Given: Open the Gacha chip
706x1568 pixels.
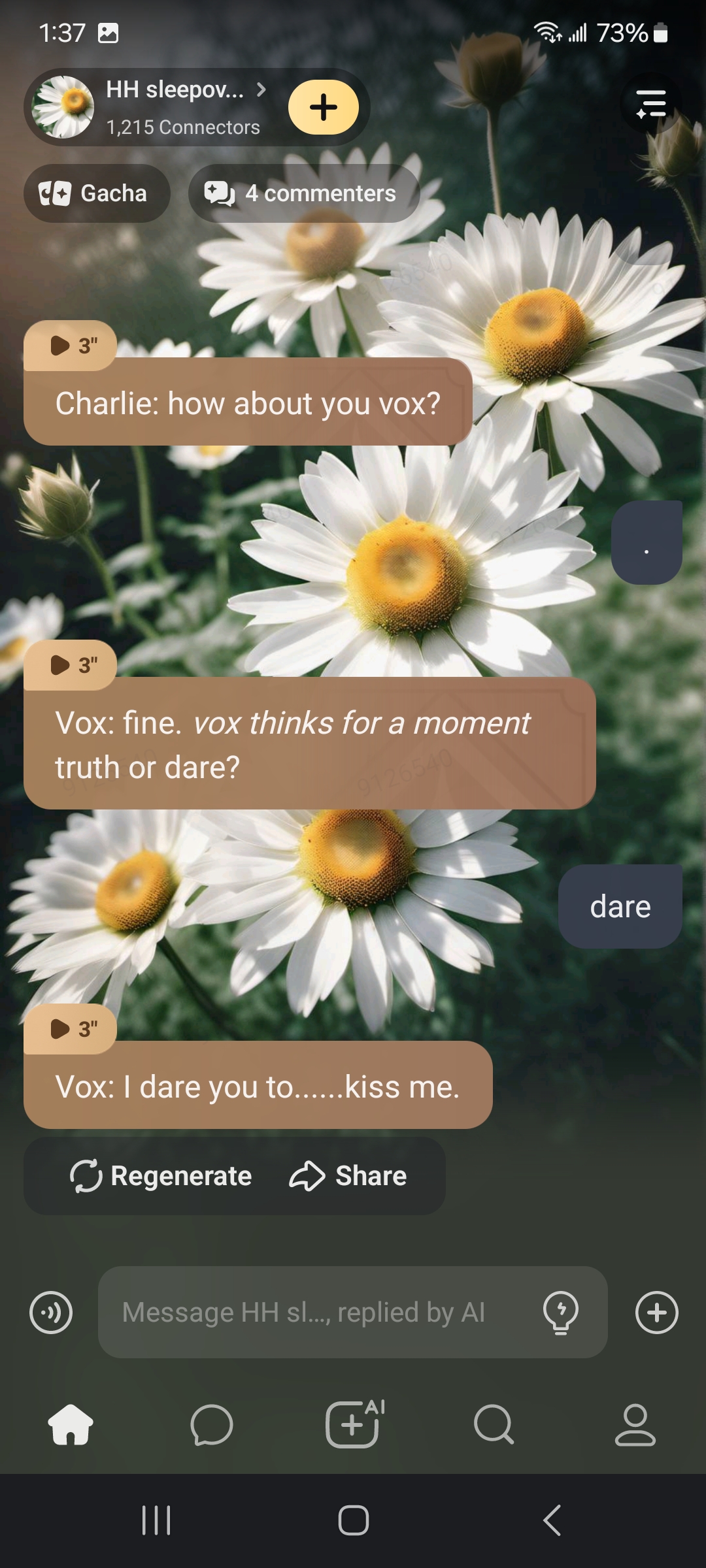Looking at the screenshot, I should [x=97, y=193].
